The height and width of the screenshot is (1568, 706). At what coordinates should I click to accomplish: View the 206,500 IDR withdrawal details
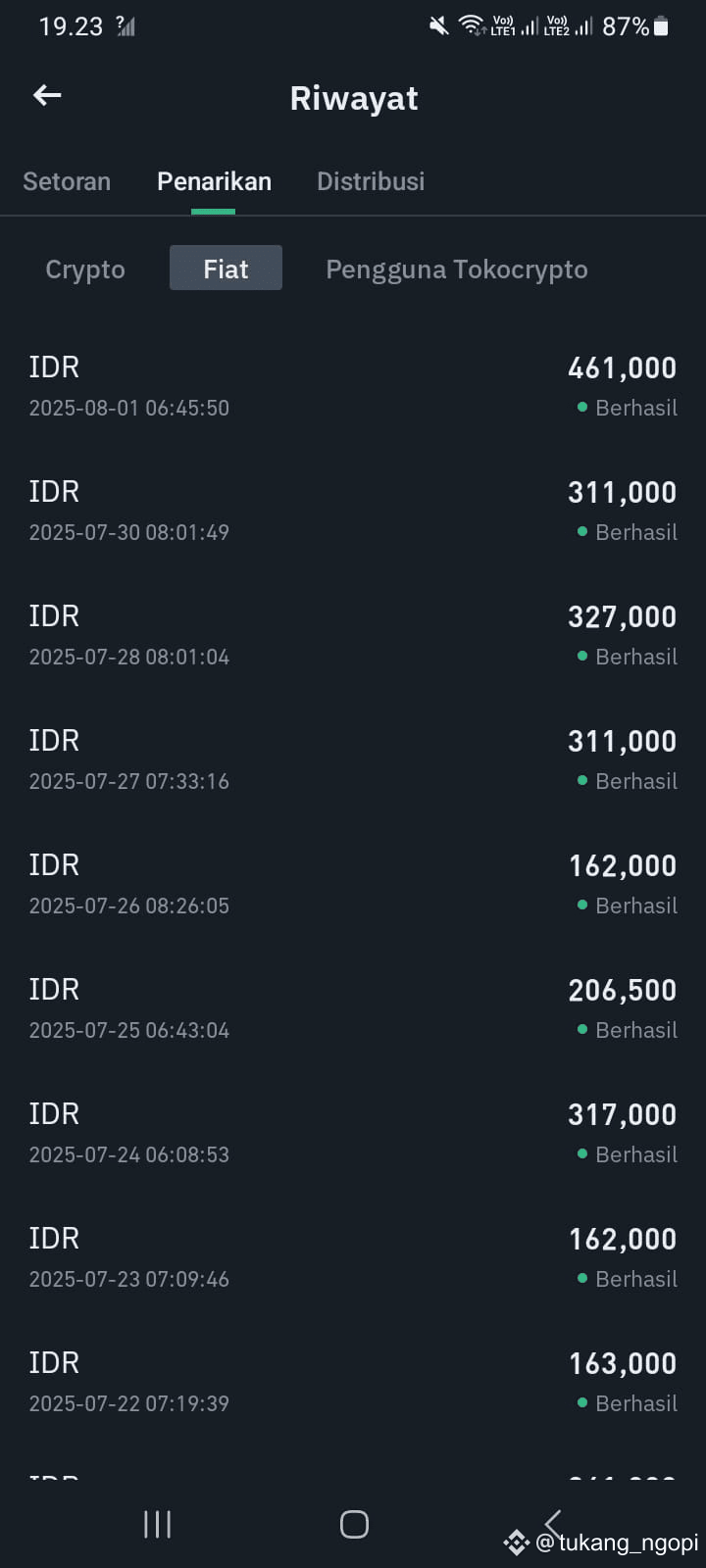point(353,1008)
